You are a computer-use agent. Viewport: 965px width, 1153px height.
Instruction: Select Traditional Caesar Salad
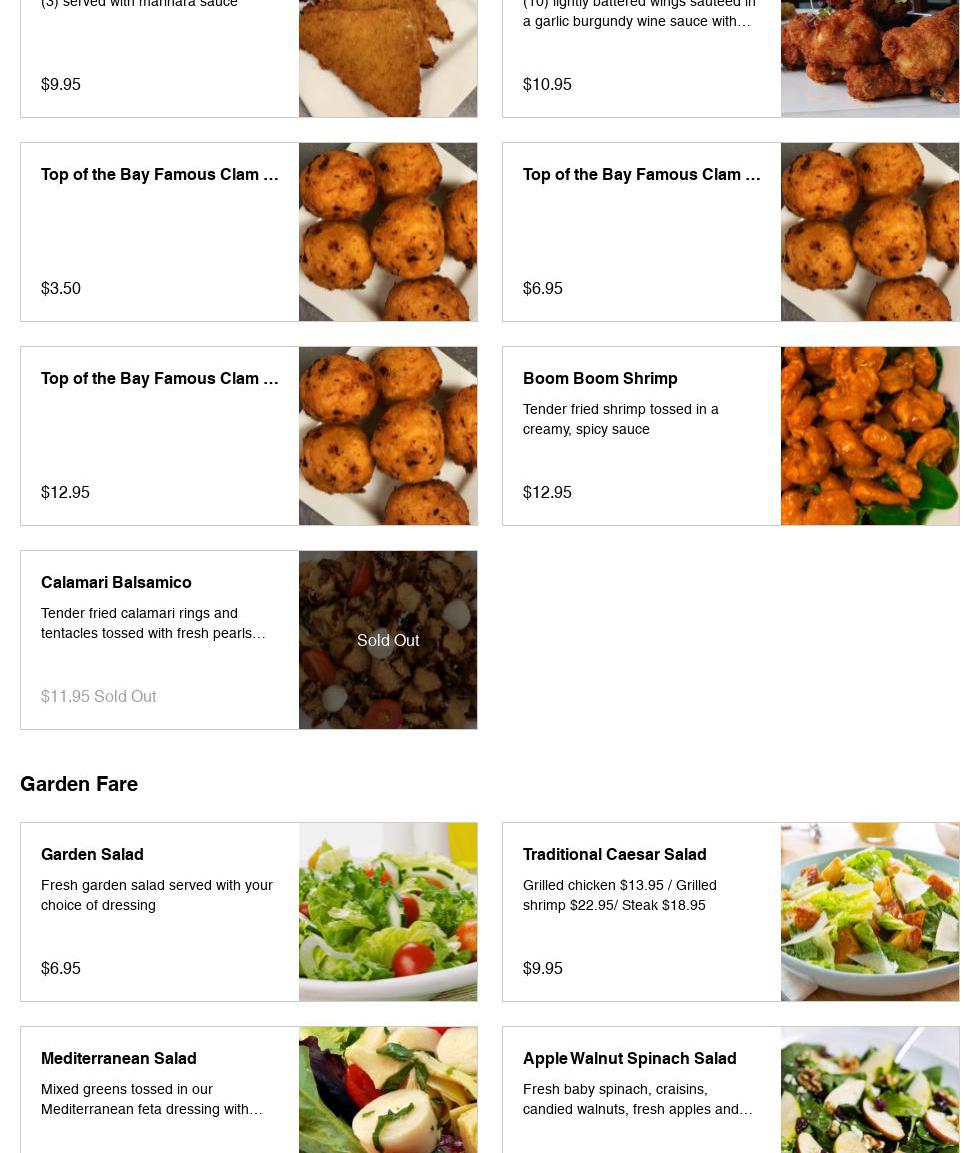tap(614, 855)
